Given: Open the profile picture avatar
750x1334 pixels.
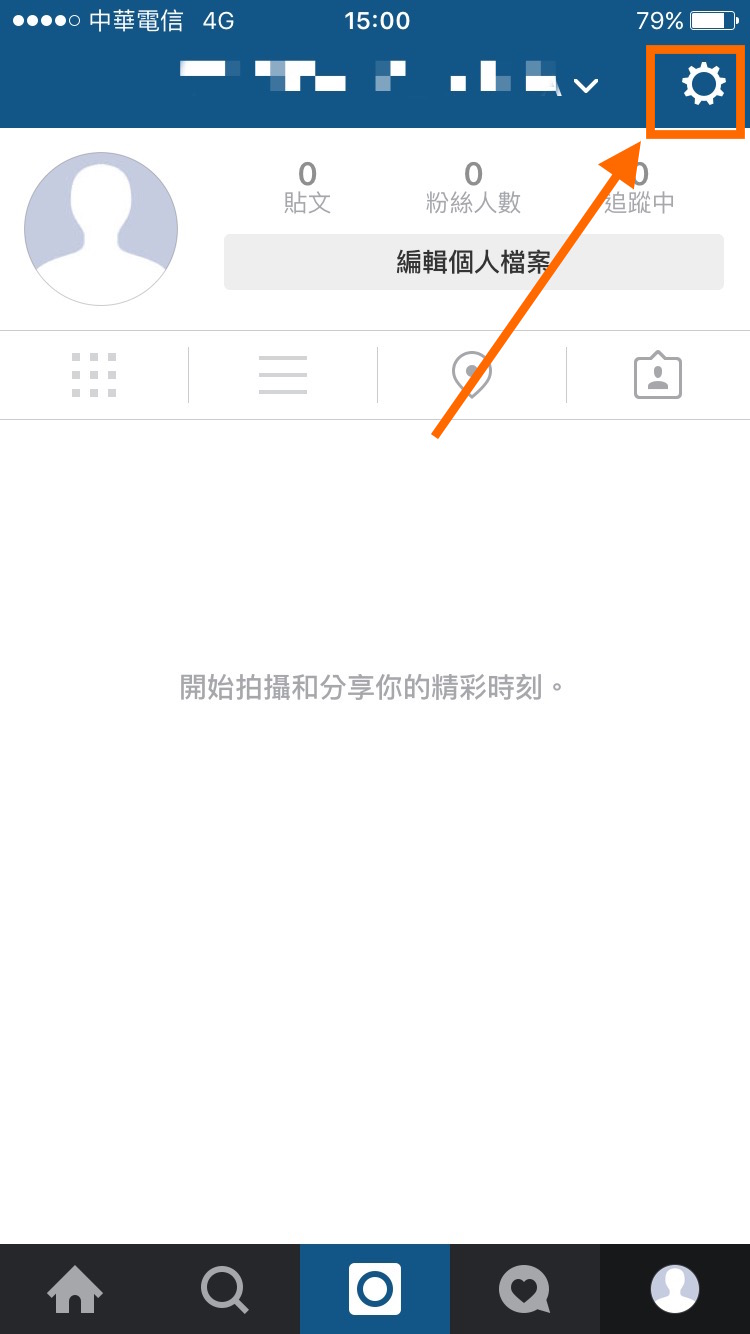Looking at the screenshot, I should pyautogui.click(x=101, y=229).
